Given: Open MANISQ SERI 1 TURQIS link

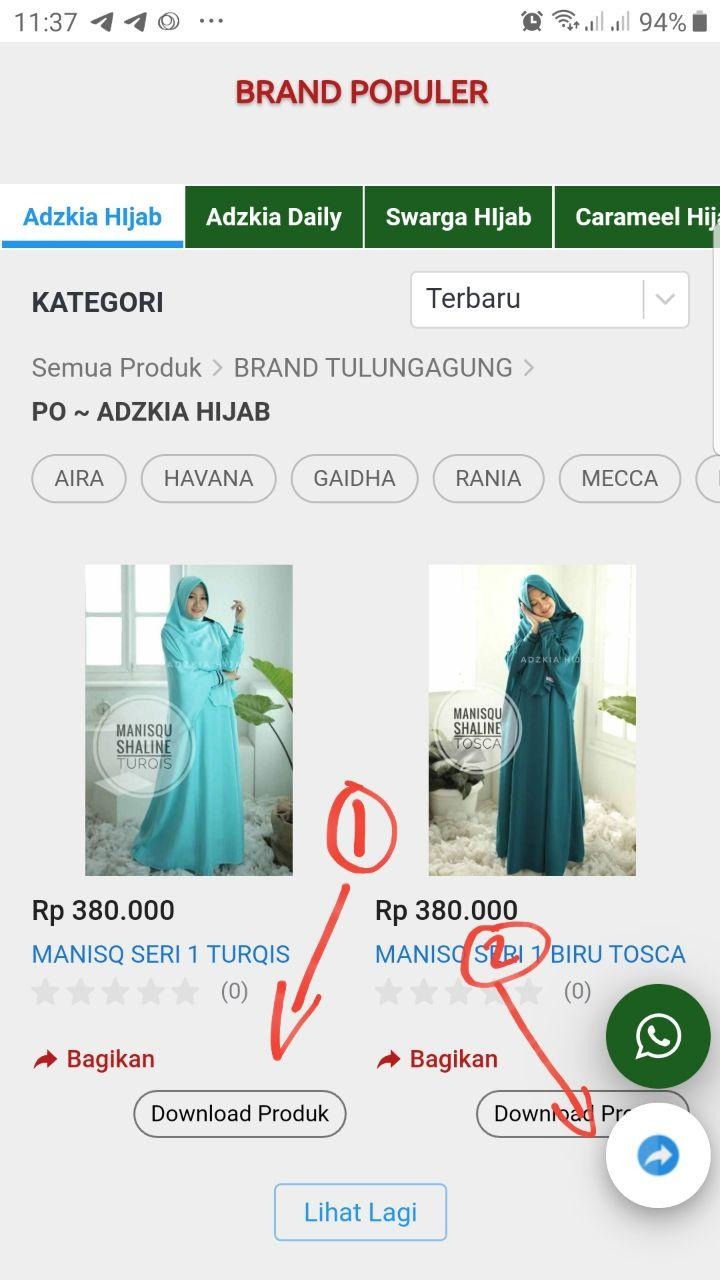Looking at the screenshot, I should (161, 954).
